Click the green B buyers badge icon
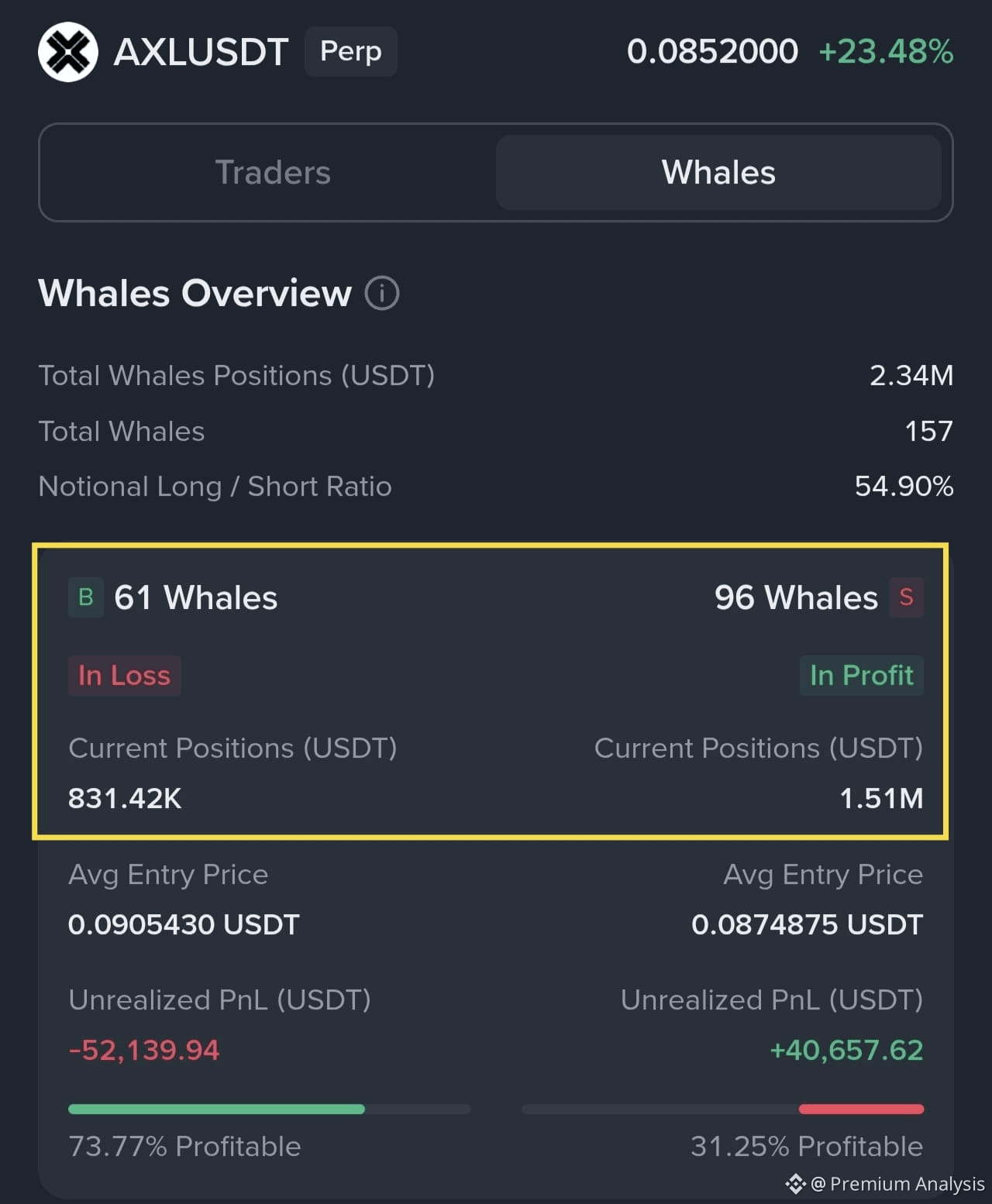 pyautogui.click(x=85, y=597)
